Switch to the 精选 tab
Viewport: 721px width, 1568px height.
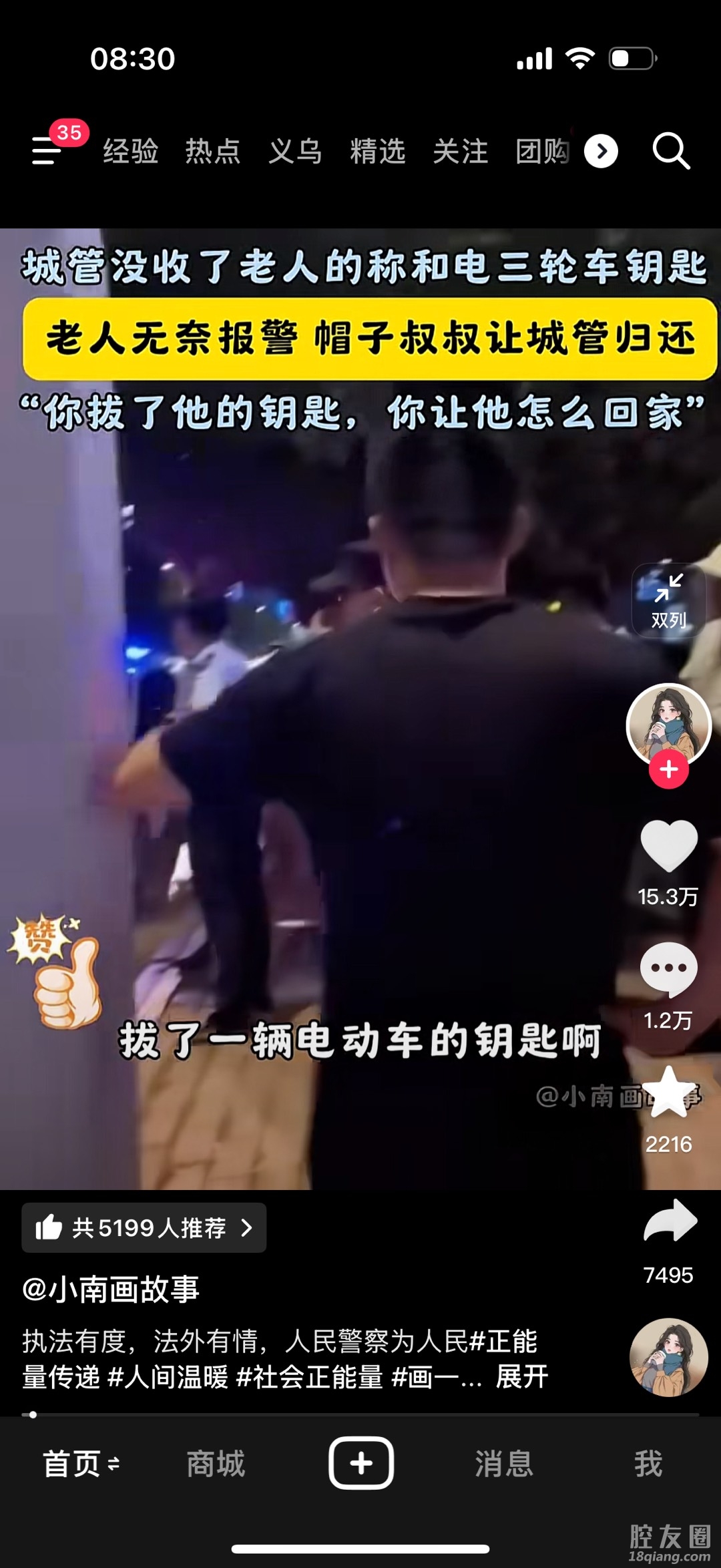point(377,152)
